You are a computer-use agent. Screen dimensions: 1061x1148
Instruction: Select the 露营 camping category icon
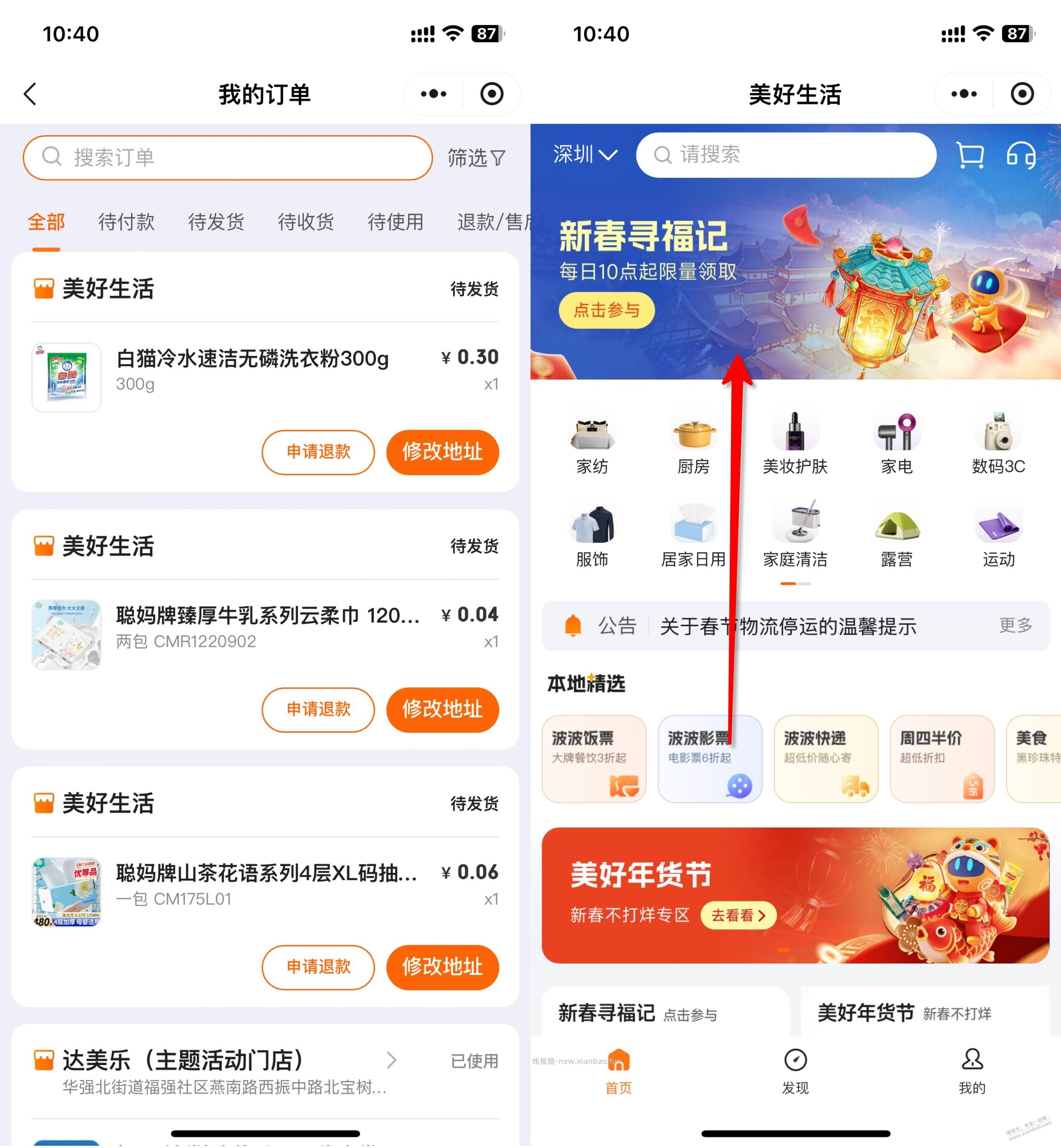(x=897, y=528)
